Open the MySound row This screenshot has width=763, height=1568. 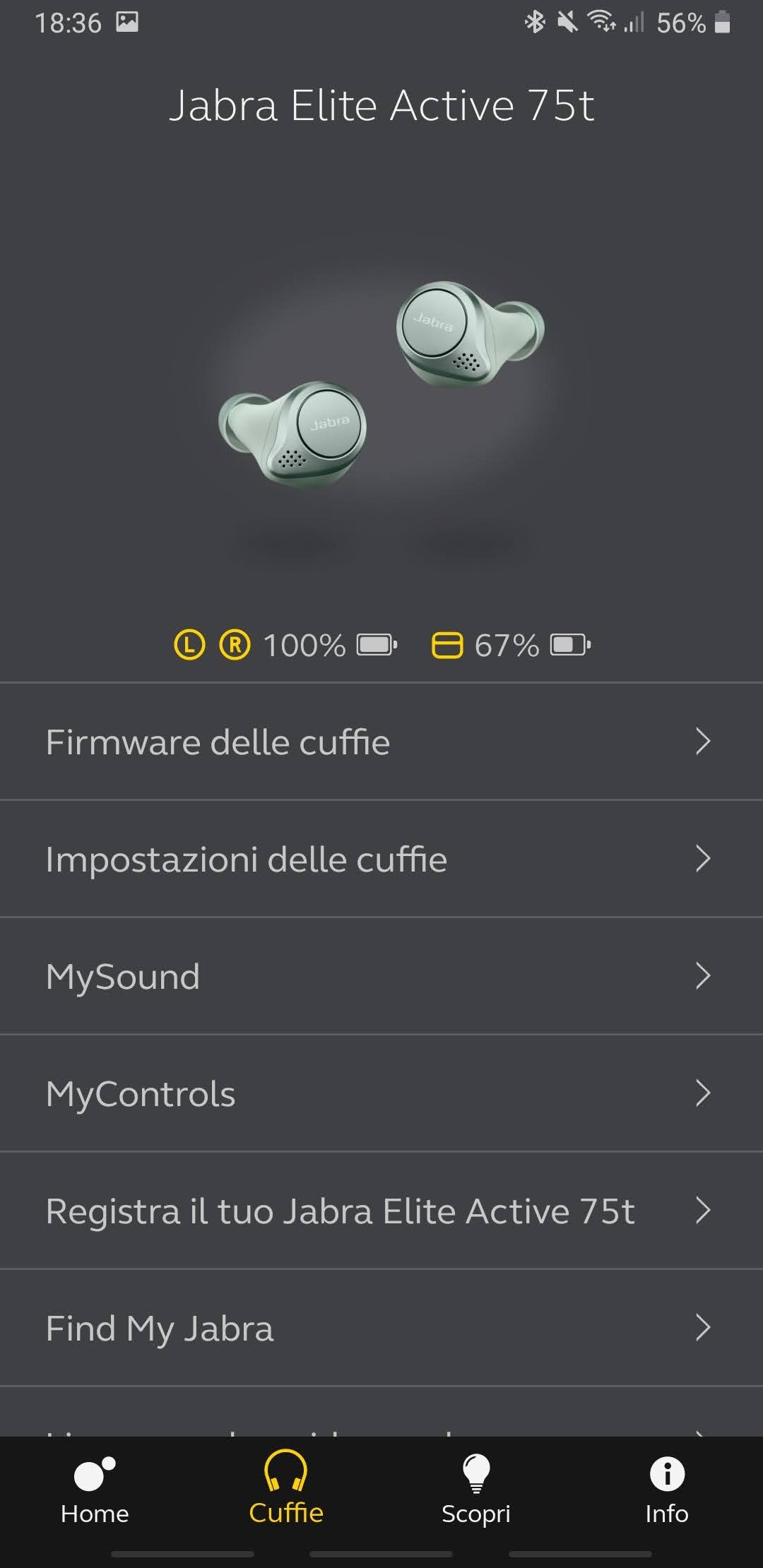point(381,976)
